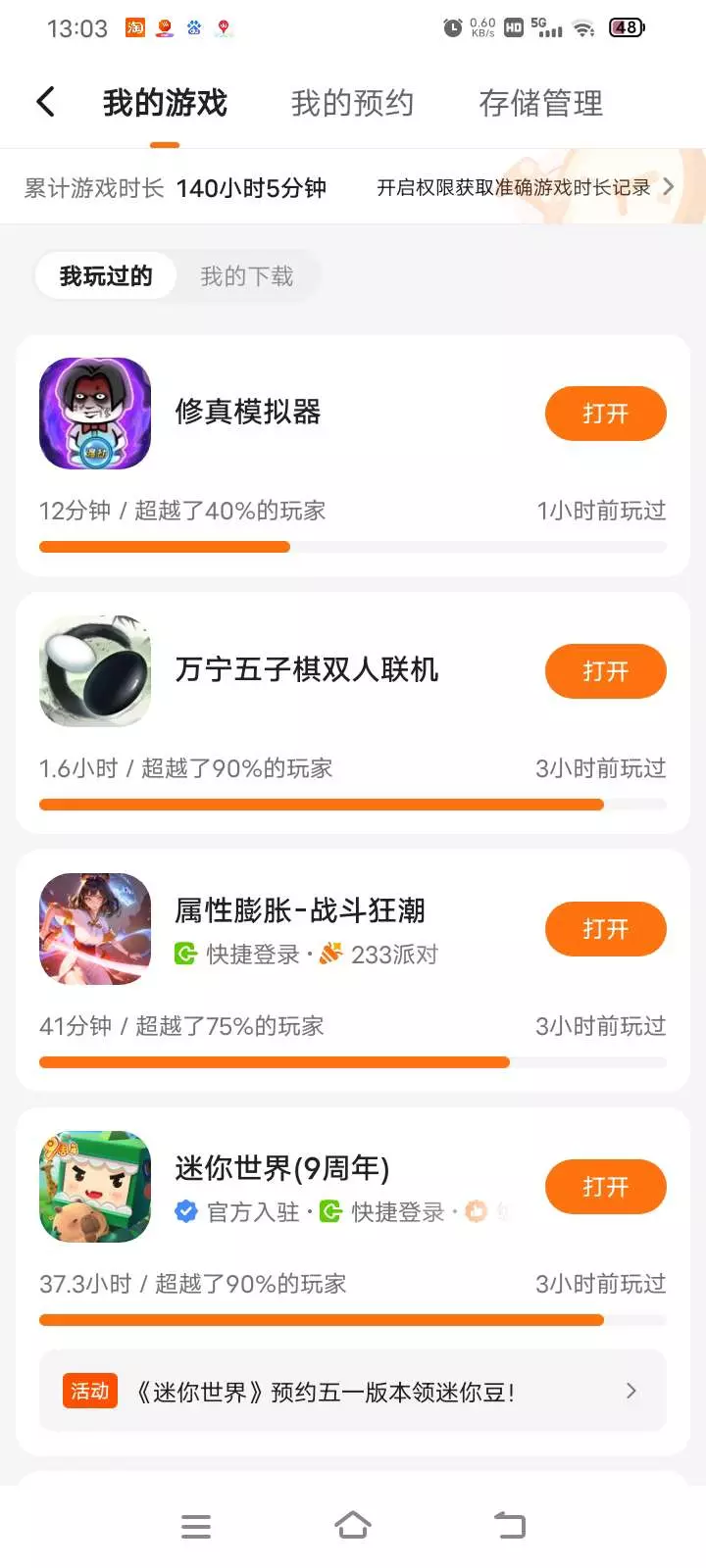Tap 打开 for 修真模拟器
Image resolution: width=706 pixels, height=1568 pixels.
tap(605, 414)
